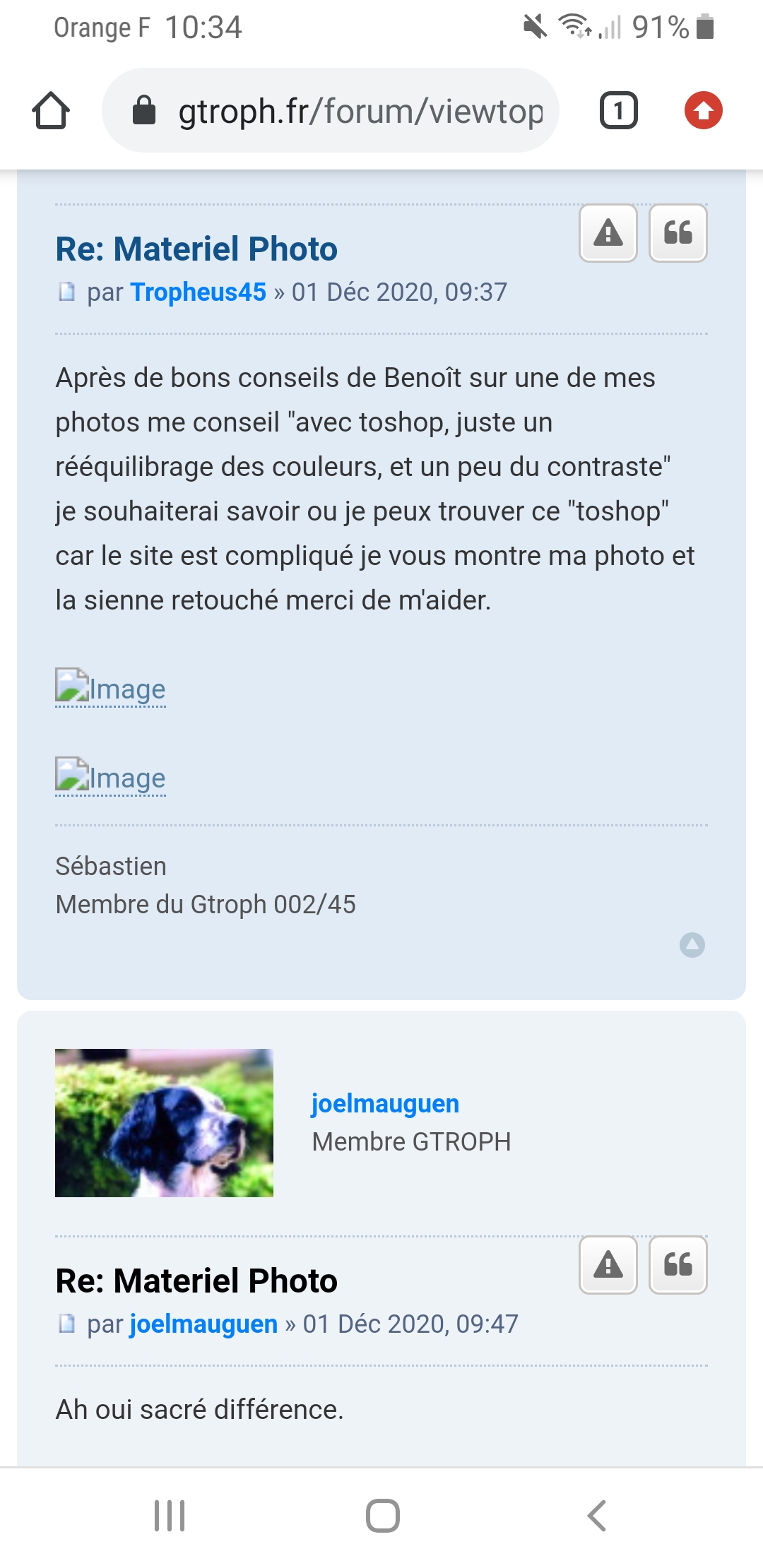The height and width of the screenshot is (1568, 763).
Task: Open the Re: Materiel Photo title by joelmauguen
Action: (196, 1281)
